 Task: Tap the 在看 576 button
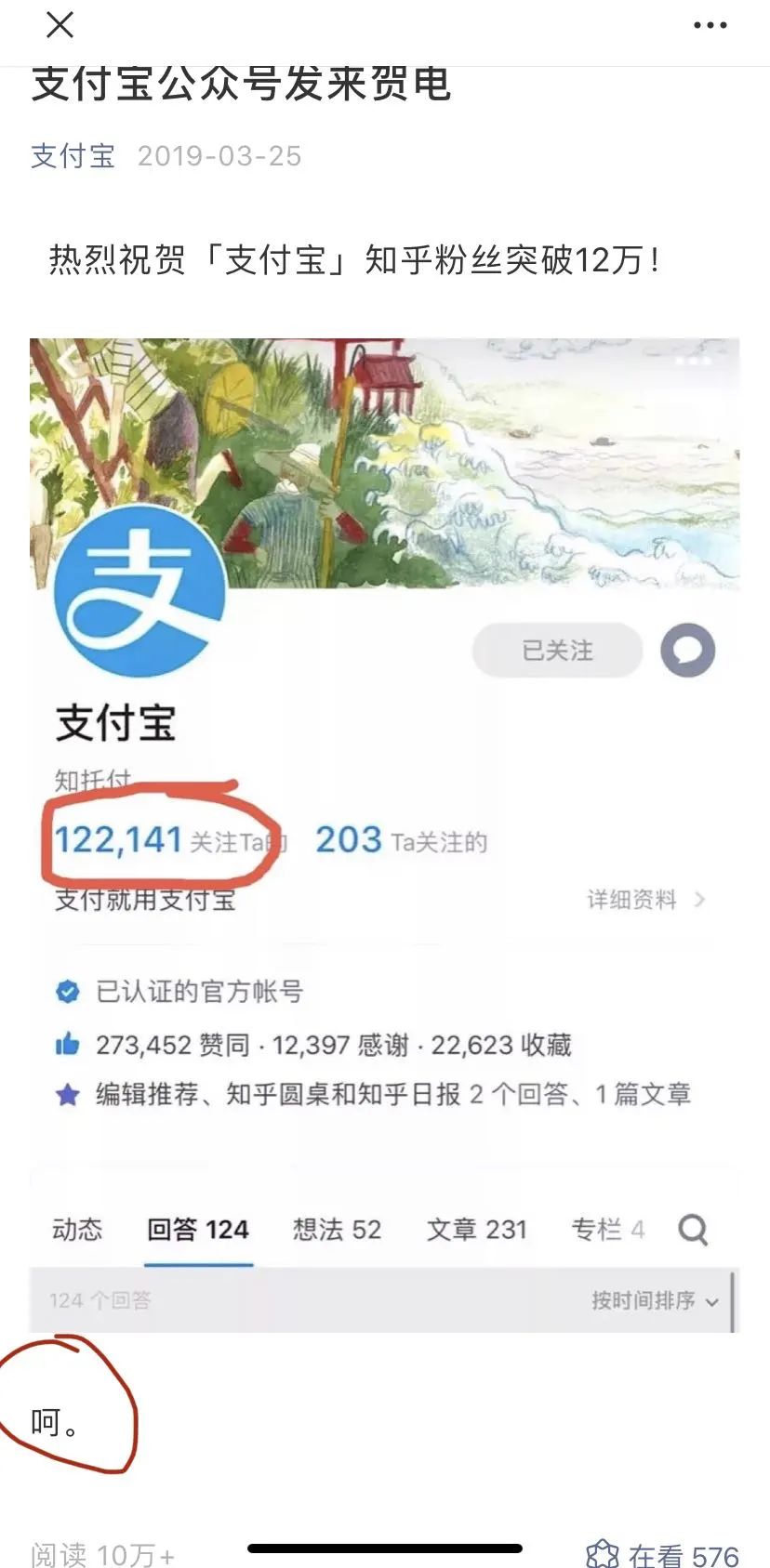click(x=663, y=1553)
